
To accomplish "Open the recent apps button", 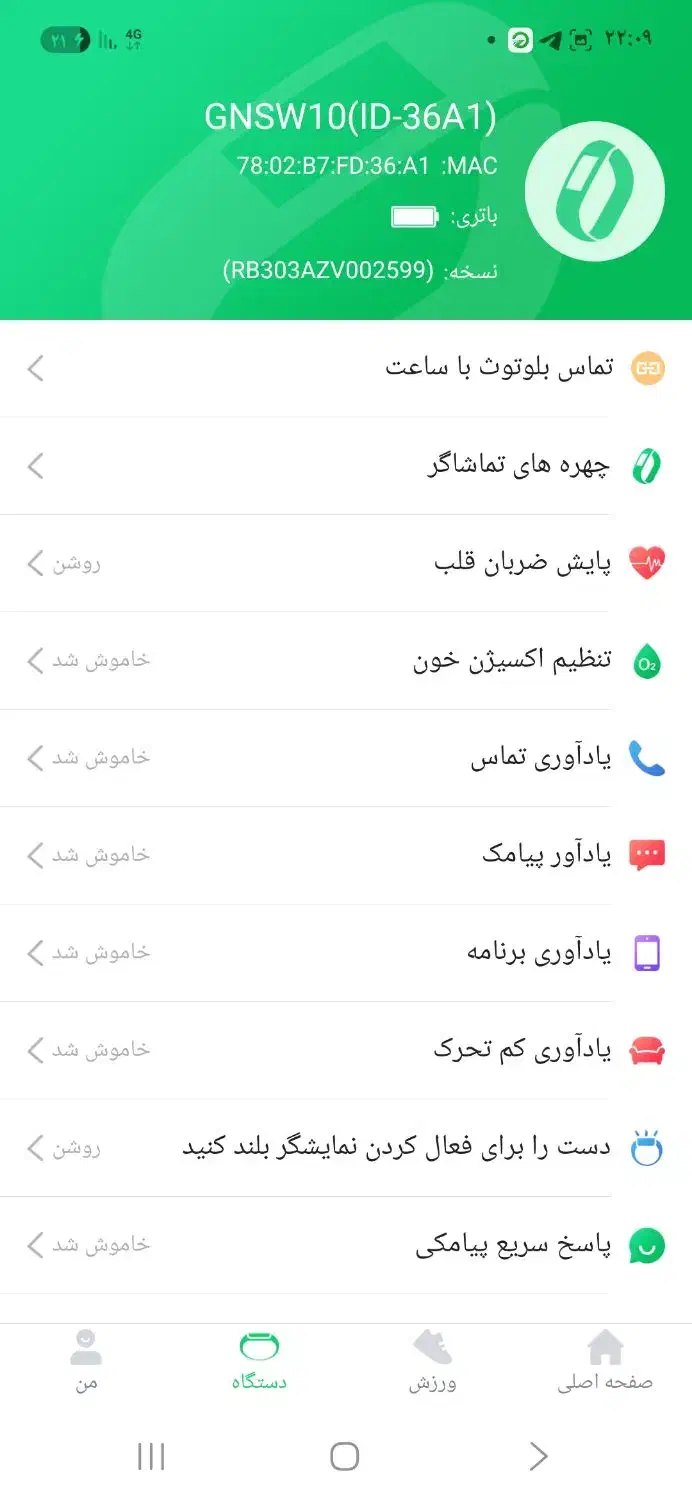I will tap(151, 1456).
